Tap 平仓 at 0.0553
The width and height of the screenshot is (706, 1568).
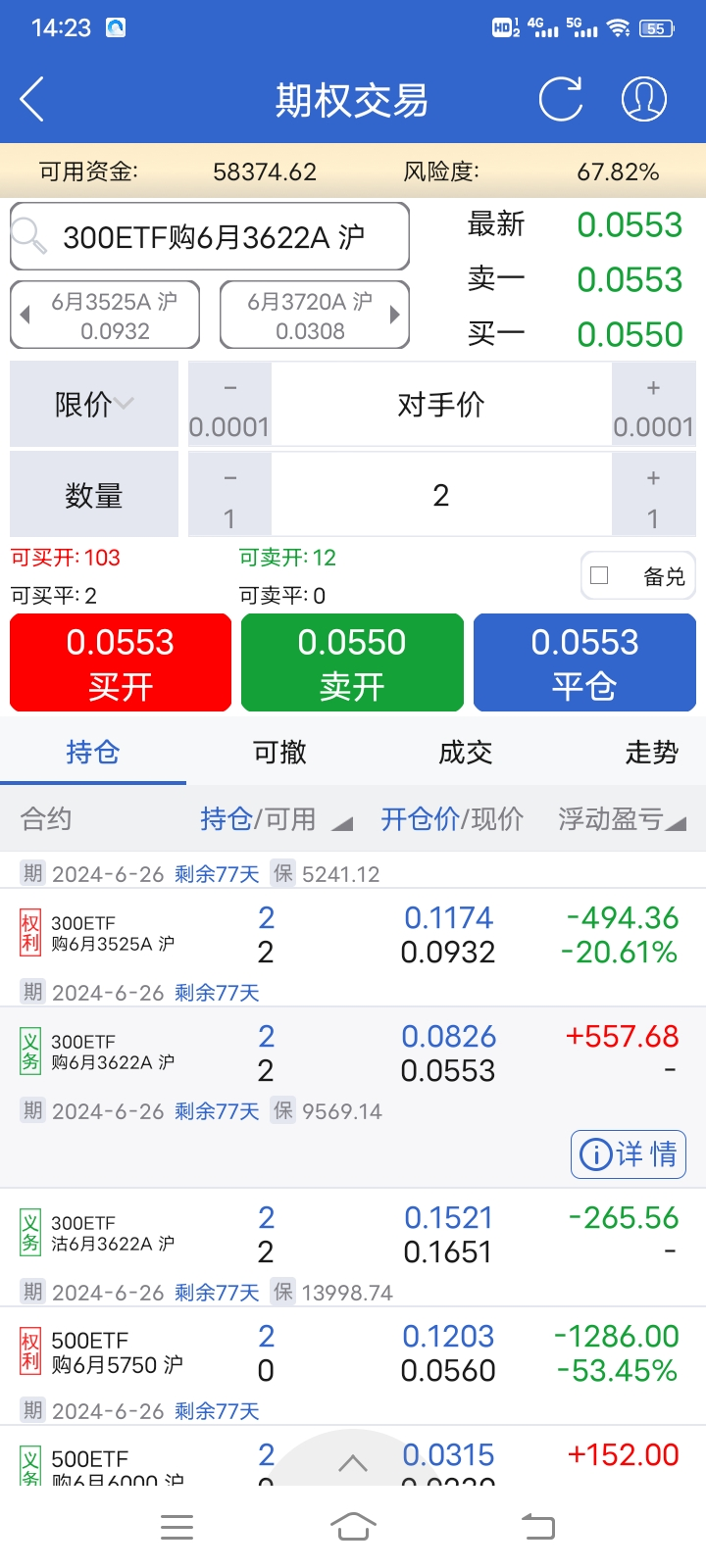coord(584,663)
